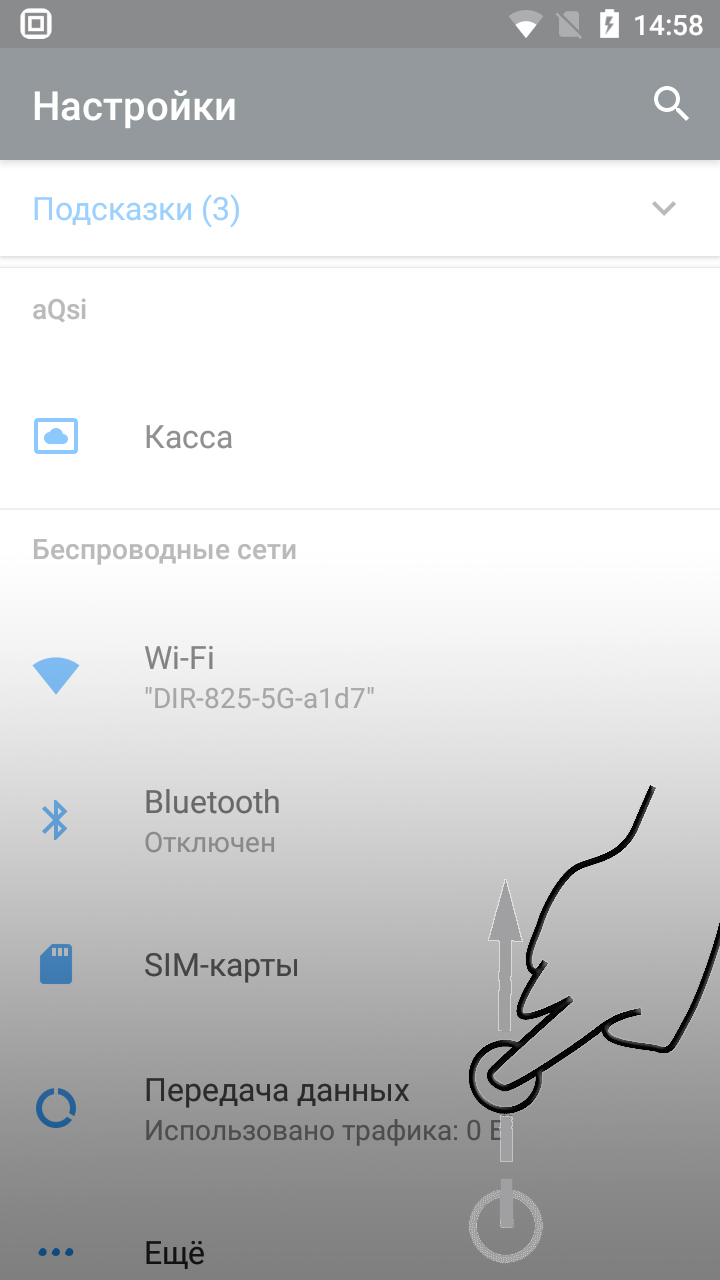The height and width of the screenshot is (1280, 720).
Task: Open the search icon in Settings
Action: tap(671, 103)
